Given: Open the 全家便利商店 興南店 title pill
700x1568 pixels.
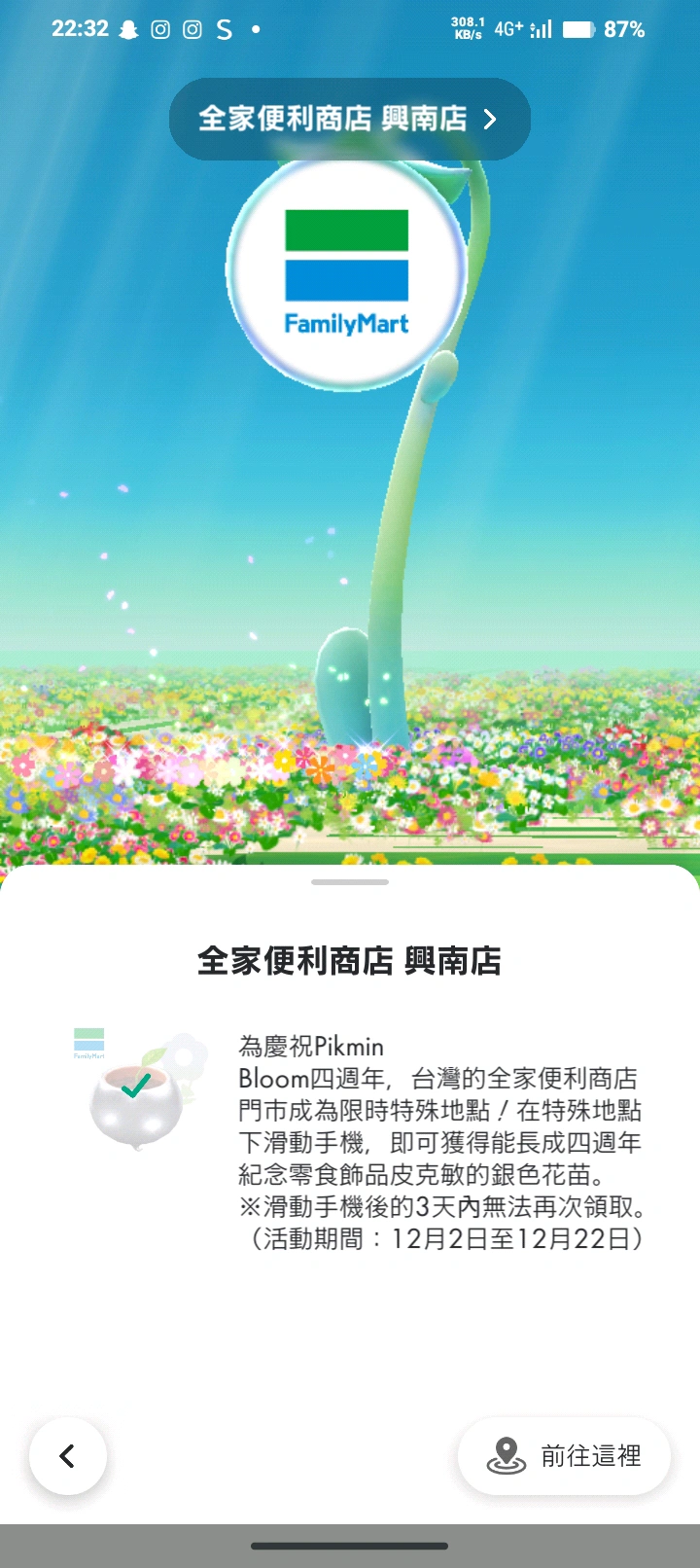Looking at the screenshot, I should (x=349, y=119).
